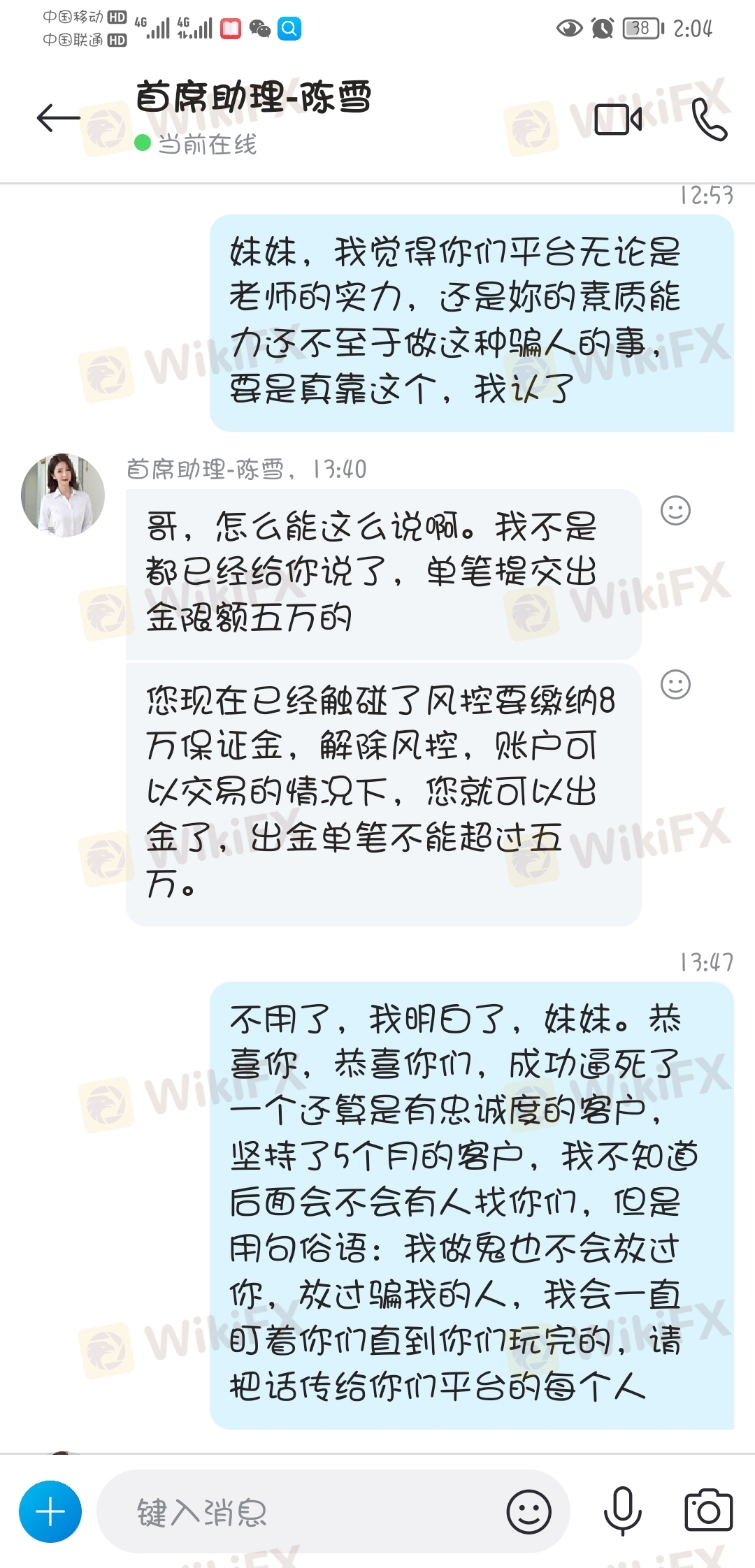The image size is (755, 1568).
Task: Start a video call with 陈雪
Action: click(x=618, y=119)
